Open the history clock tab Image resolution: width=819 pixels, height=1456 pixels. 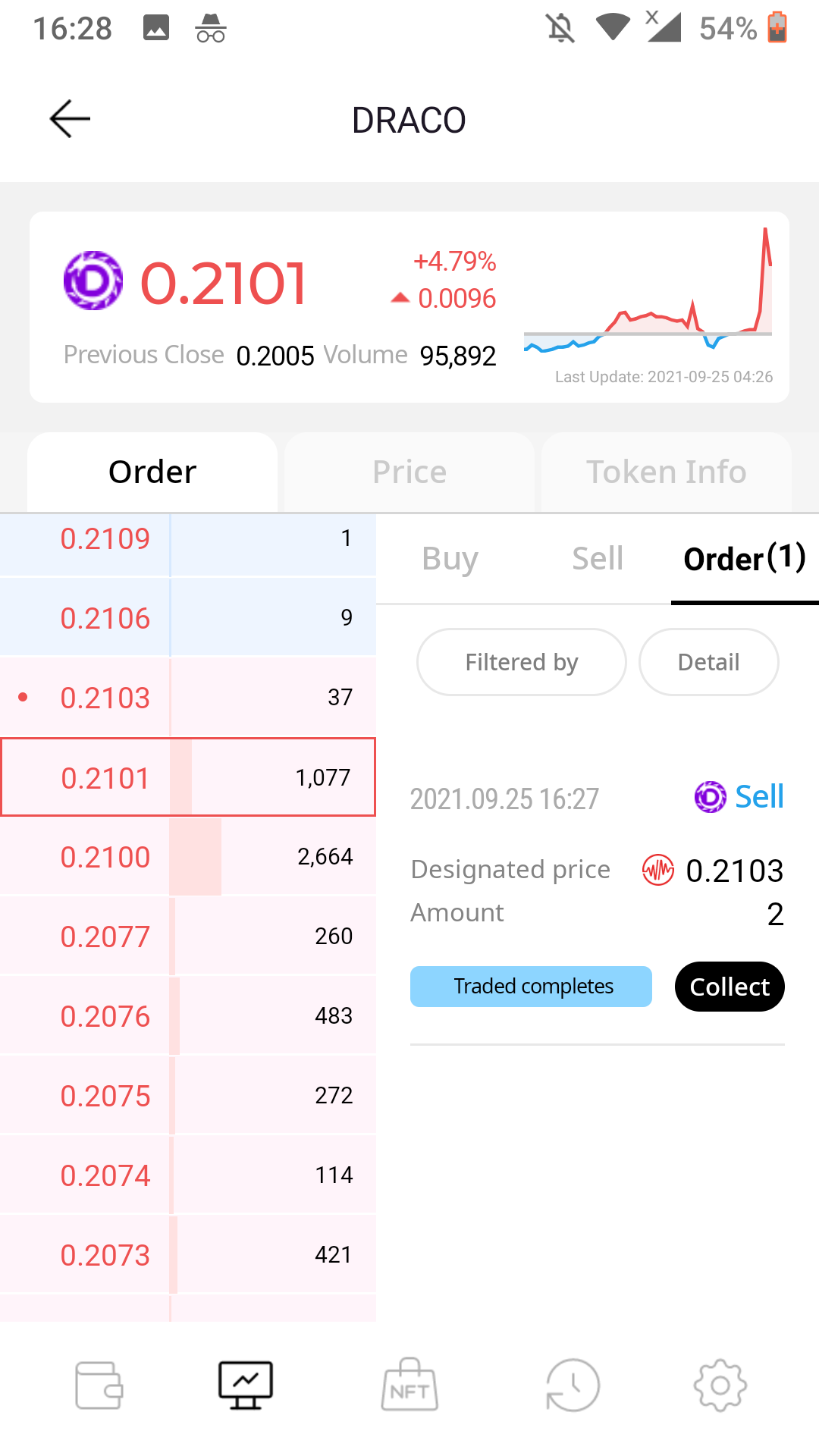click(x=573, y=1385)
